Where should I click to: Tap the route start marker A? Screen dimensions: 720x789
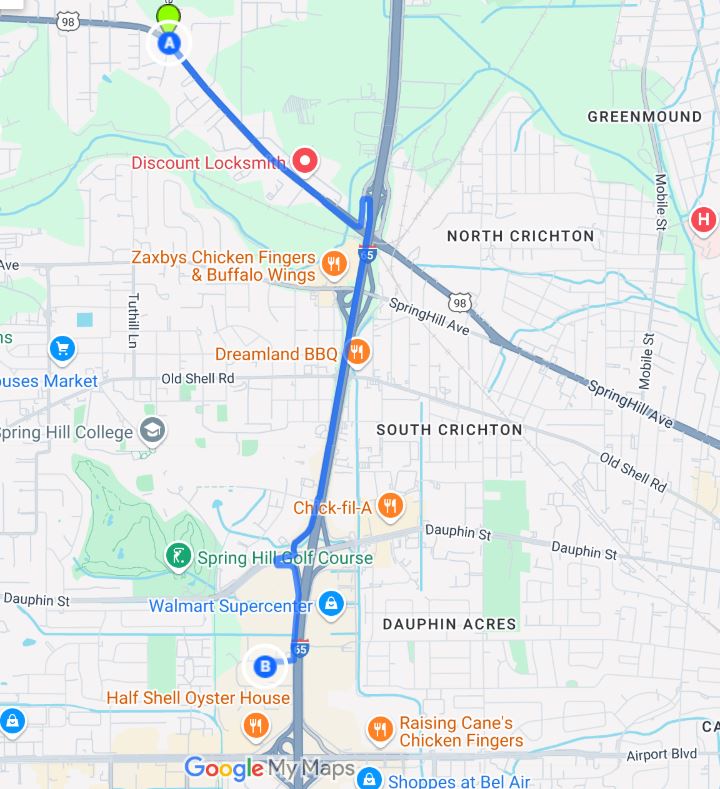coord(169,43)
